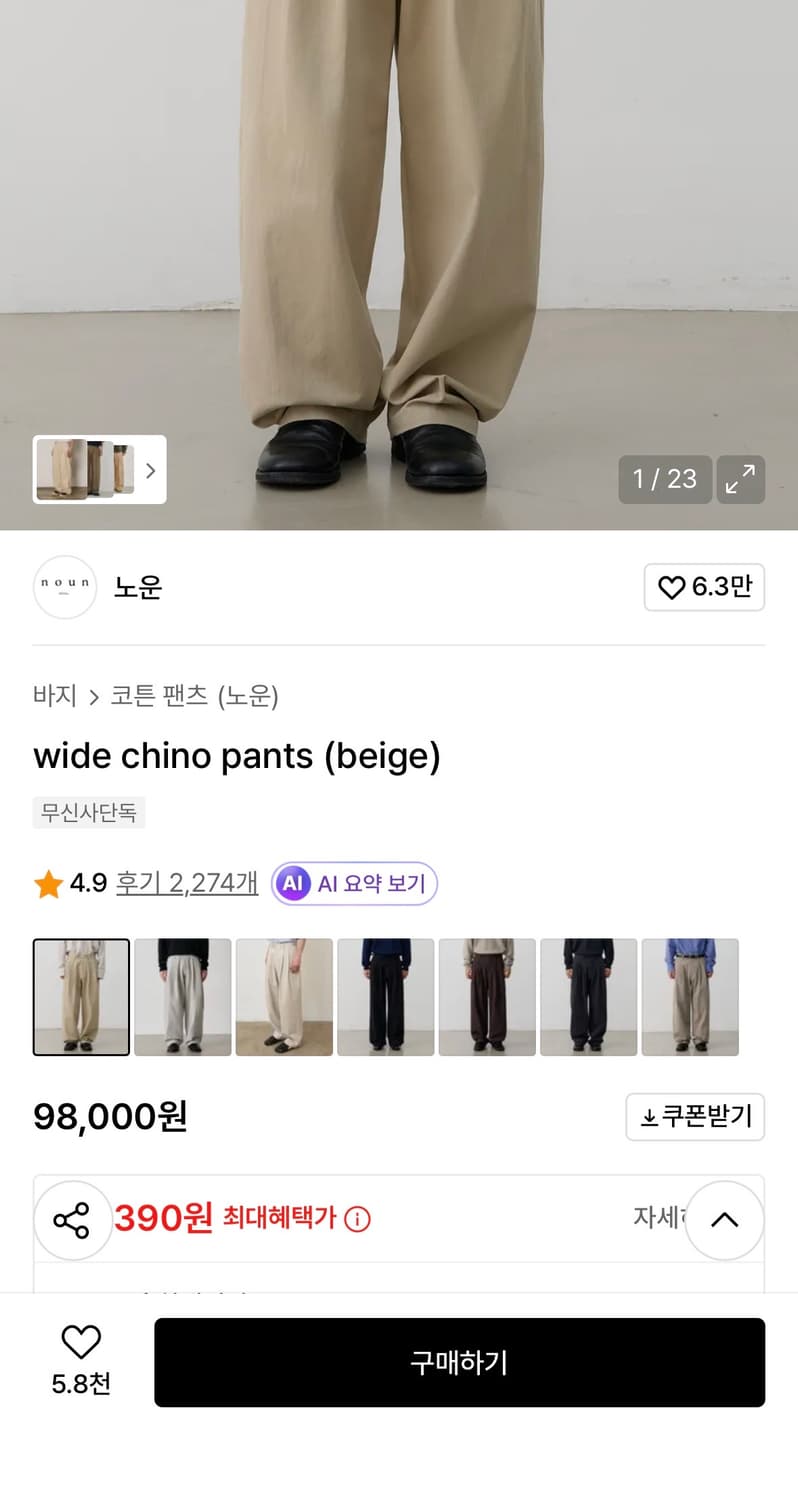
Task: Advance the image gallery with the next arrow
Action: point(151,470)
